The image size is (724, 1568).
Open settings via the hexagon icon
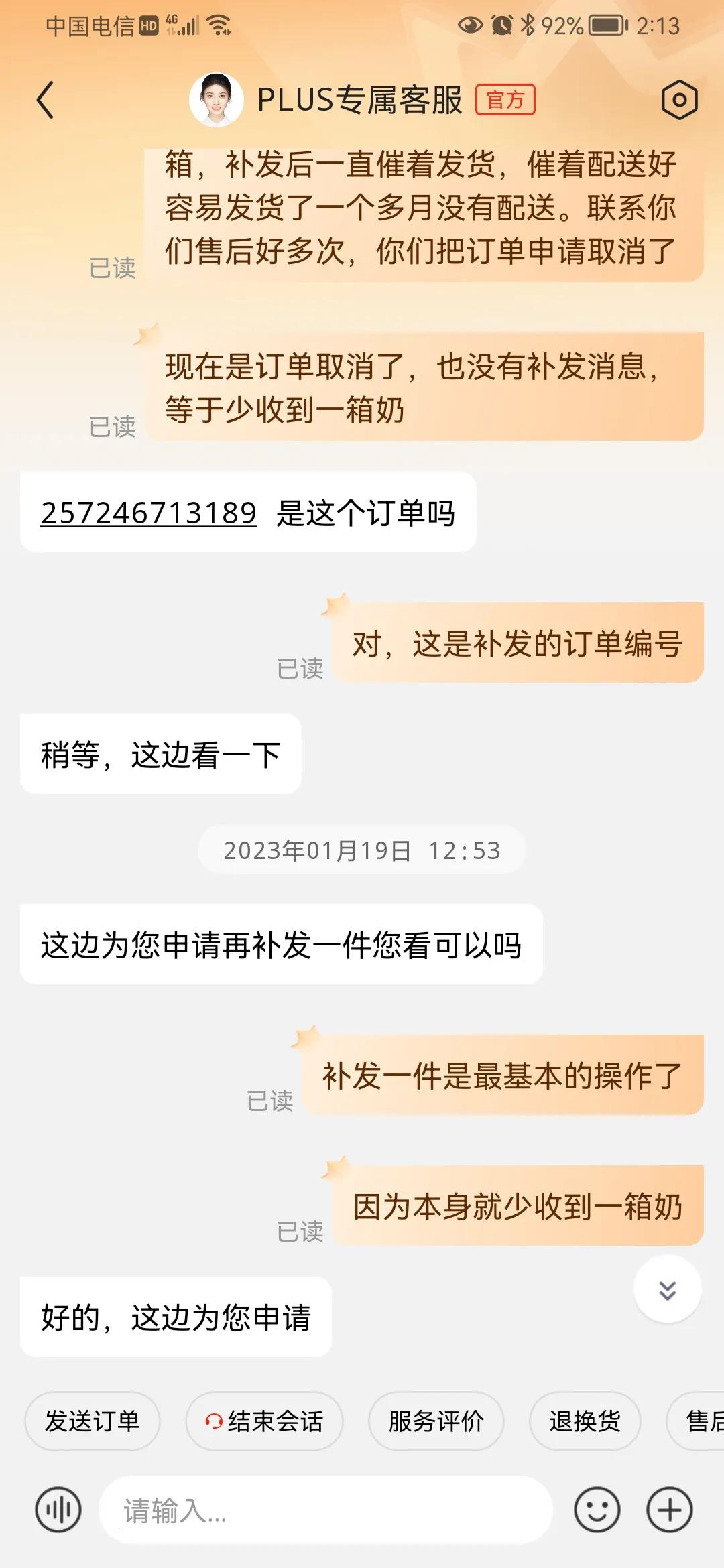click(x=680, y=99)
